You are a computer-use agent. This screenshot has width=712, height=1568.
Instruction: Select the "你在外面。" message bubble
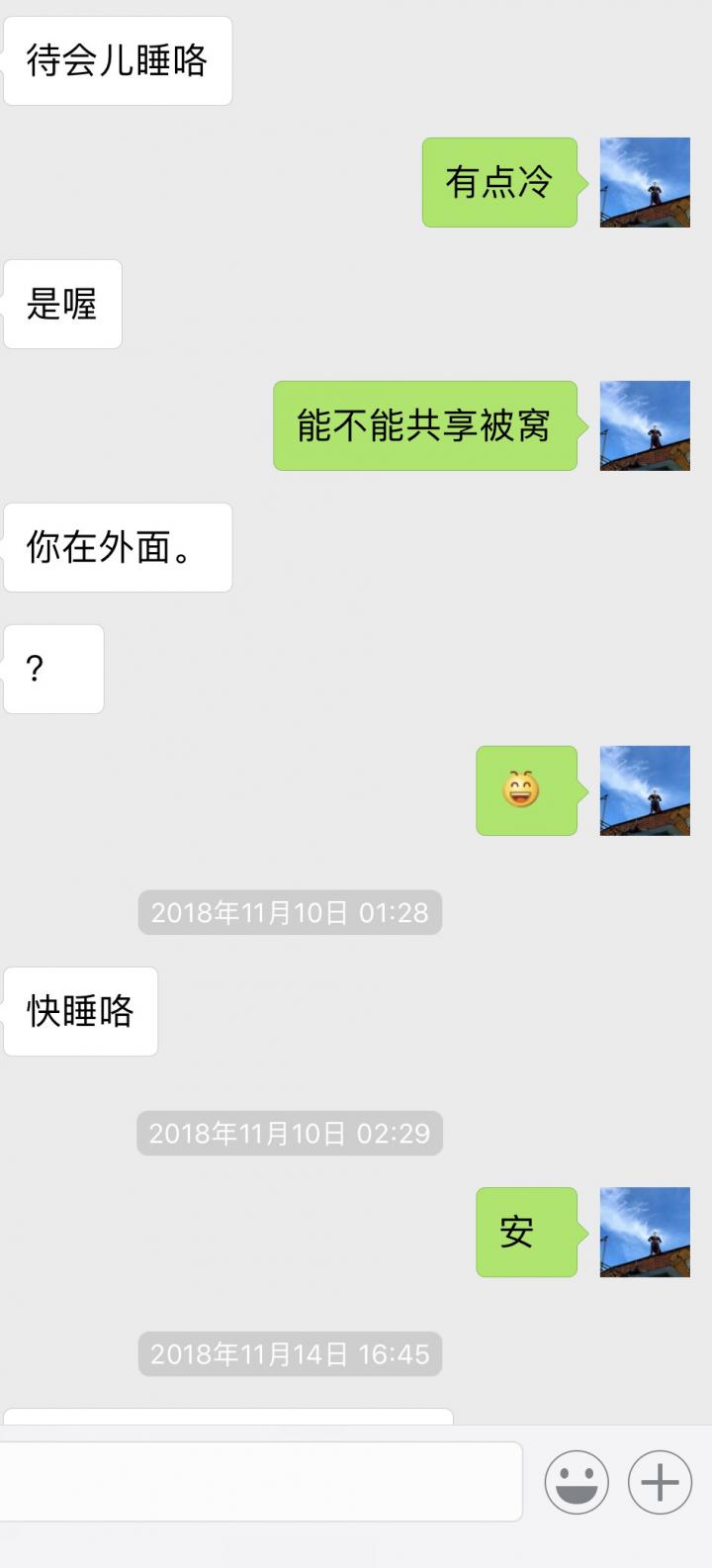(x=118, y=547)
